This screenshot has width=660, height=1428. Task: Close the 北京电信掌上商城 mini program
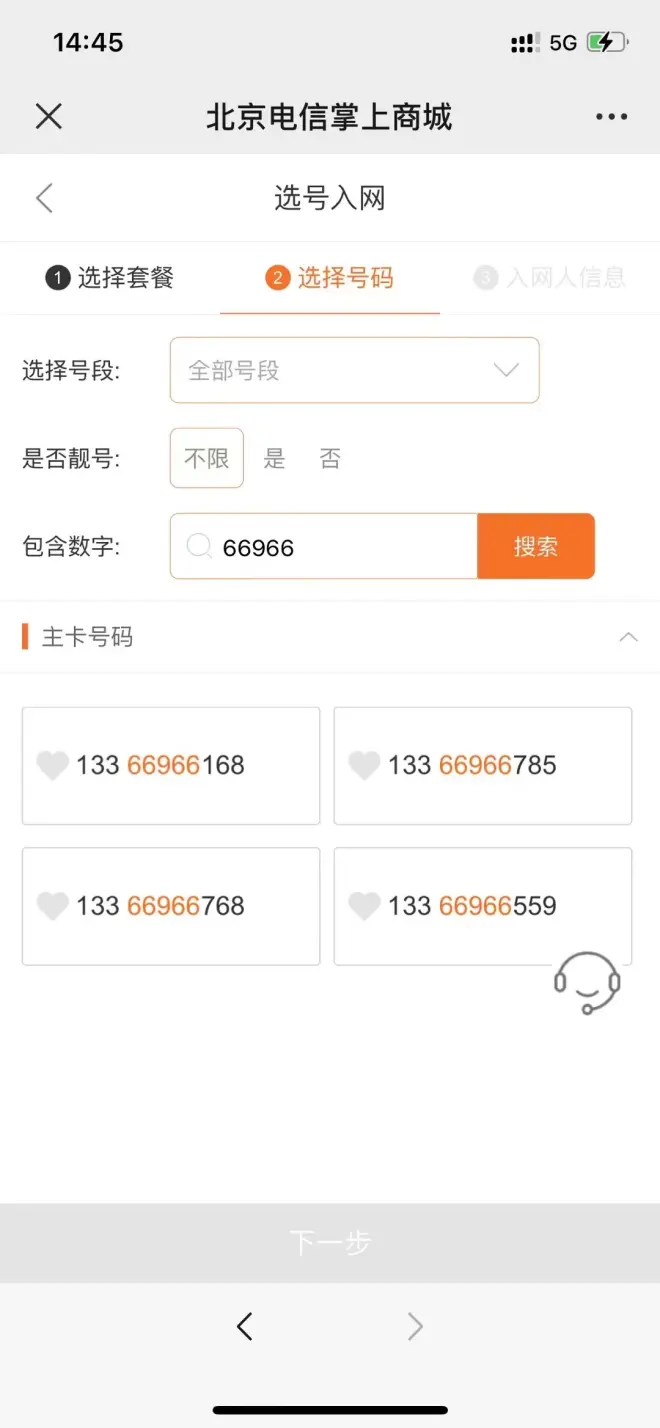tap(48, 117)
